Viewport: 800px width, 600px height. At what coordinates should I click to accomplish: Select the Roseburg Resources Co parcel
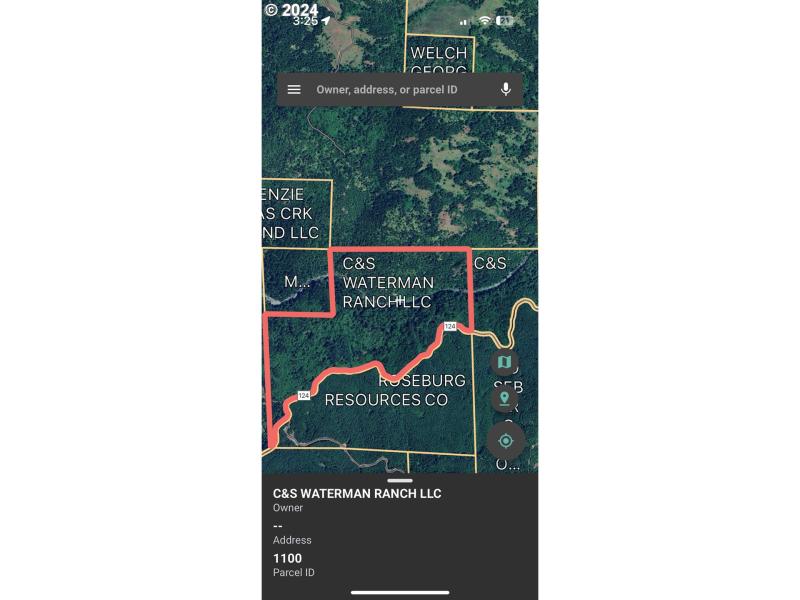400,410
